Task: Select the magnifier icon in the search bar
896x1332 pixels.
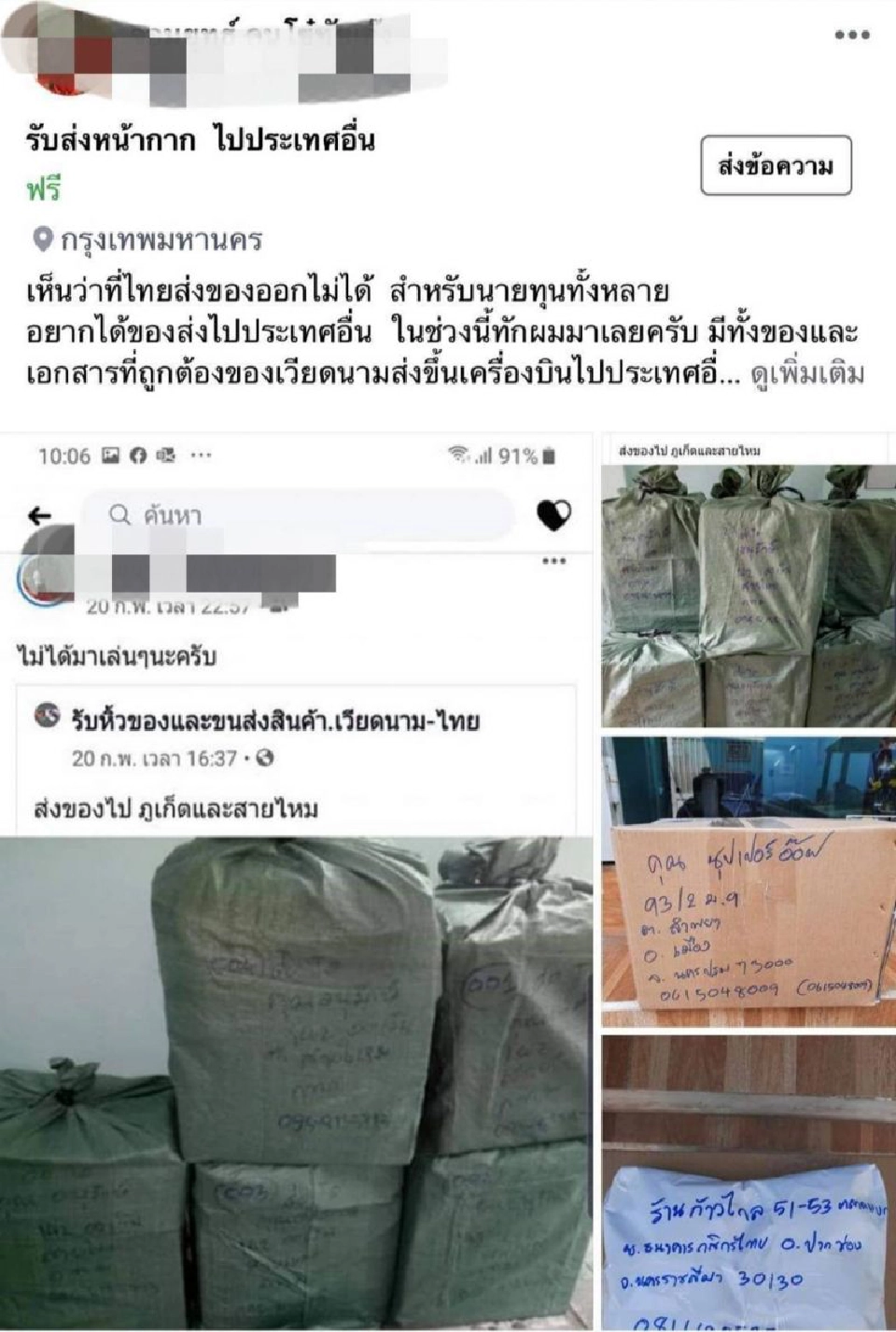Action: coord(119,514)
